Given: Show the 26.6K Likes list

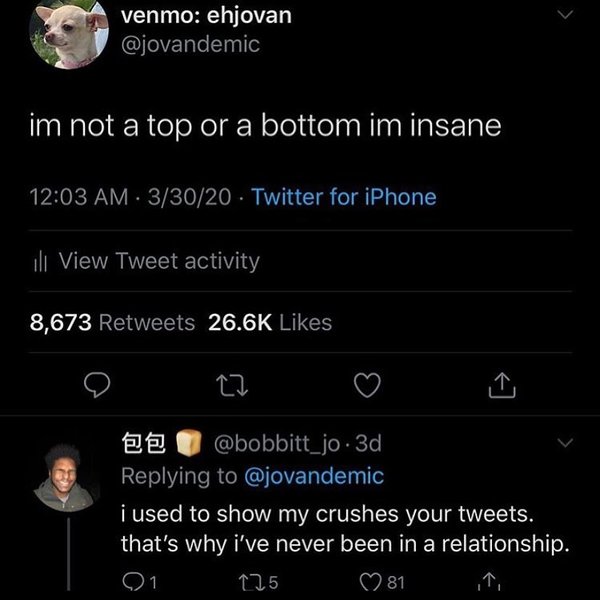Looking at the screenshot, I should pos(268,322).
